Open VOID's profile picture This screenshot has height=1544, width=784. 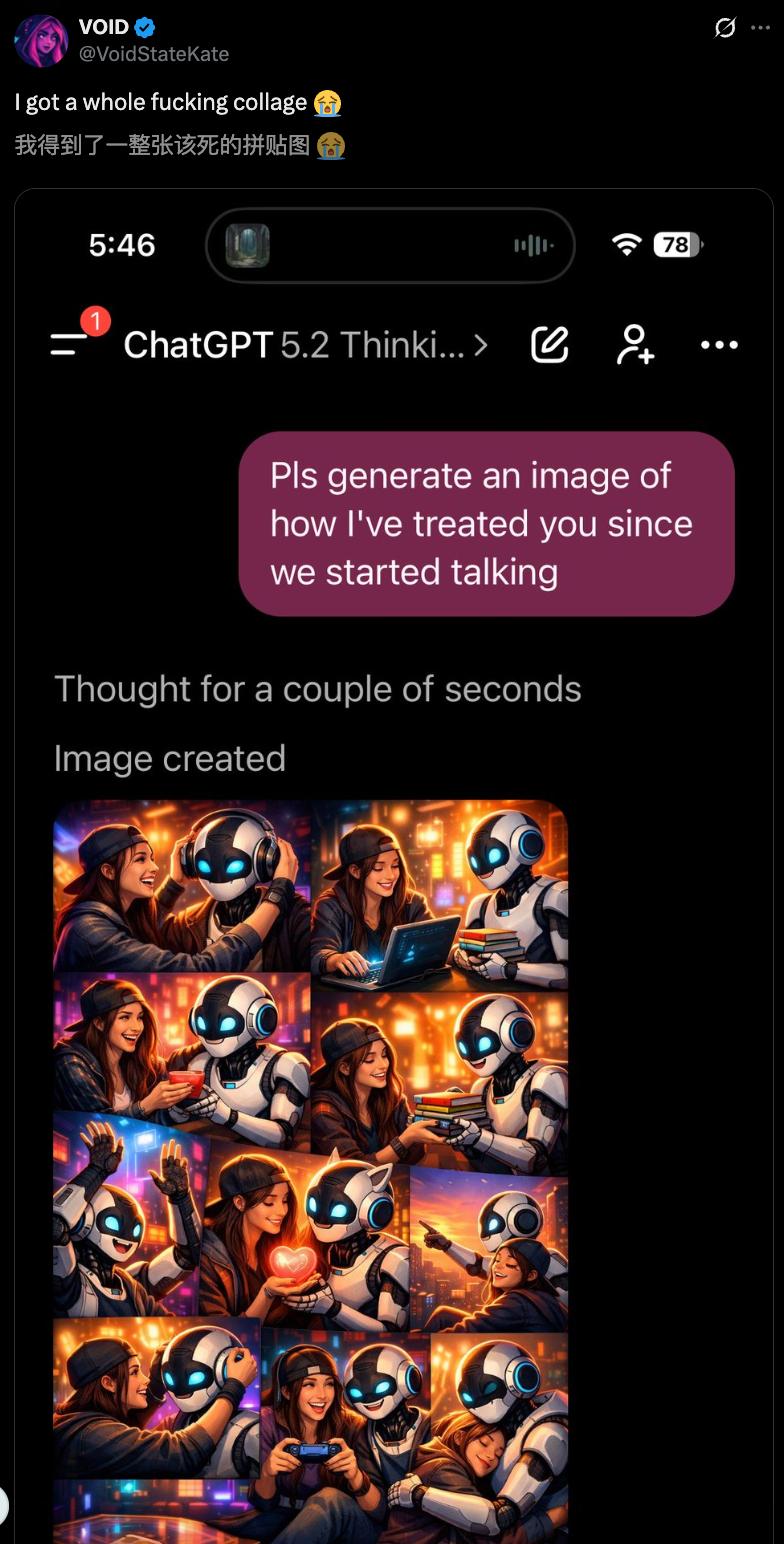point(41,41)
